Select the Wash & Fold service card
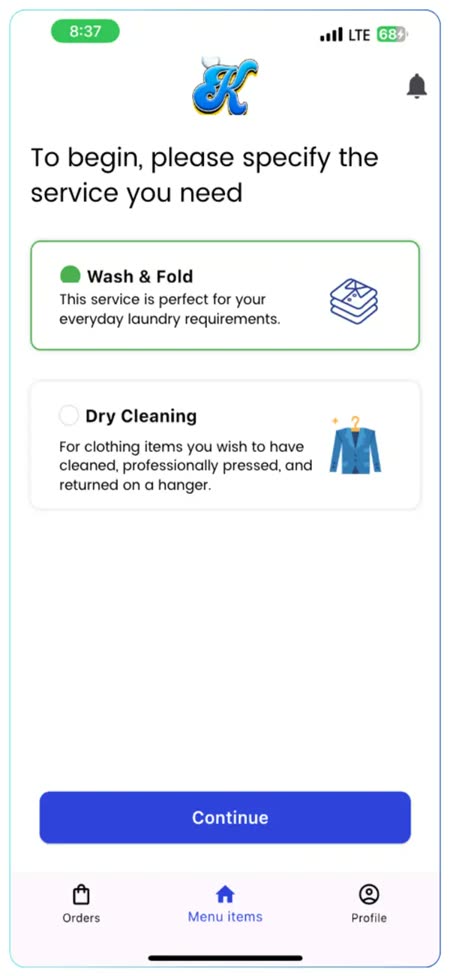The width and height of the screenshot is (450, 976). (225, 296)
